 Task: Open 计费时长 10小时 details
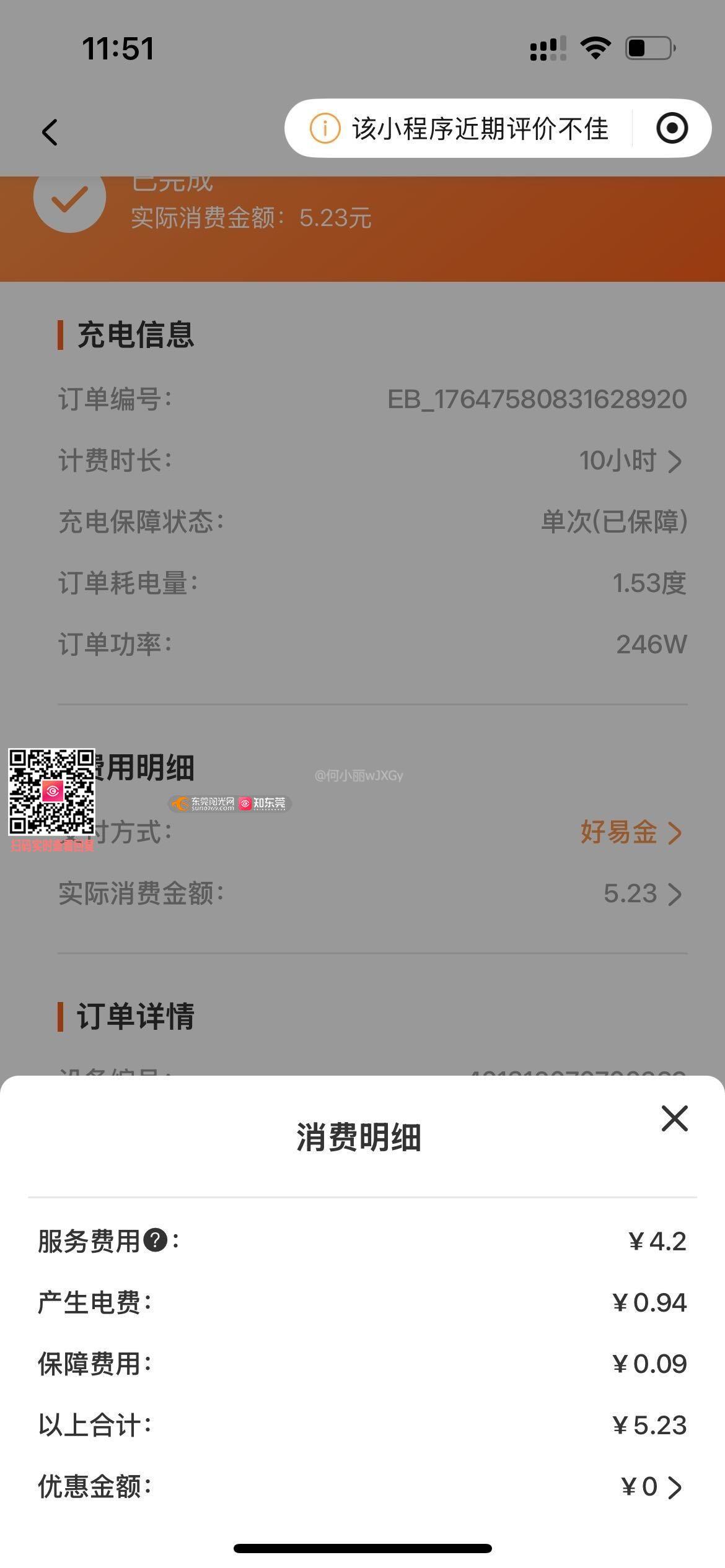click(630, 461)
